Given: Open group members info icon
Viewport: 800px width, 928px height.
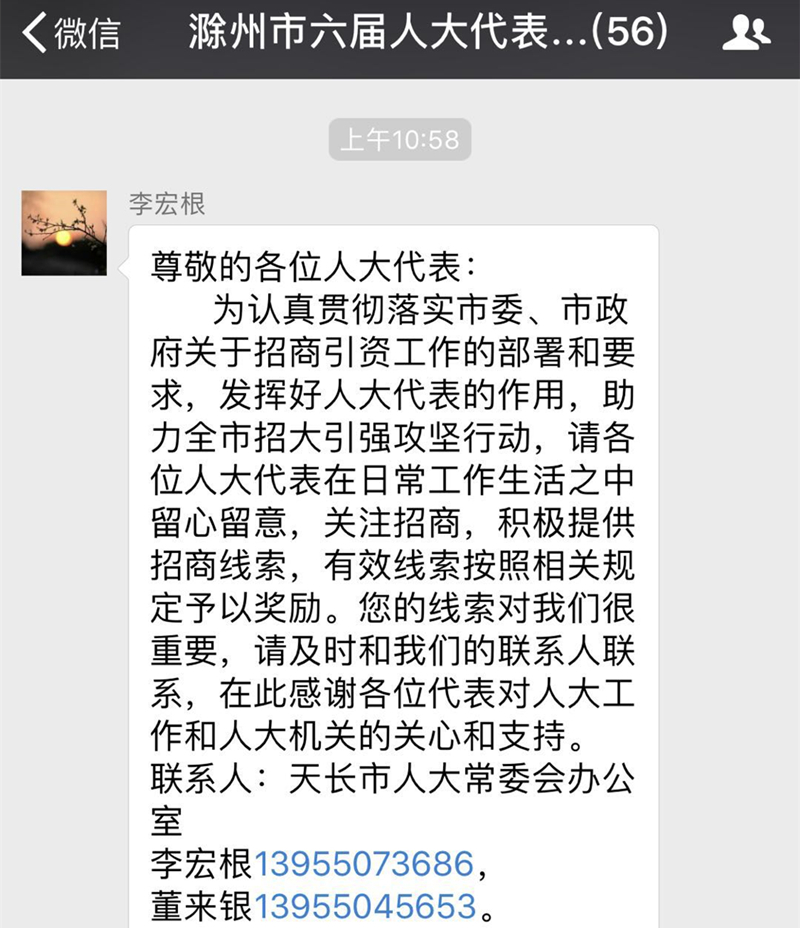Looking at the screenshot, I should pyautogui.click(x=746, y=34).
